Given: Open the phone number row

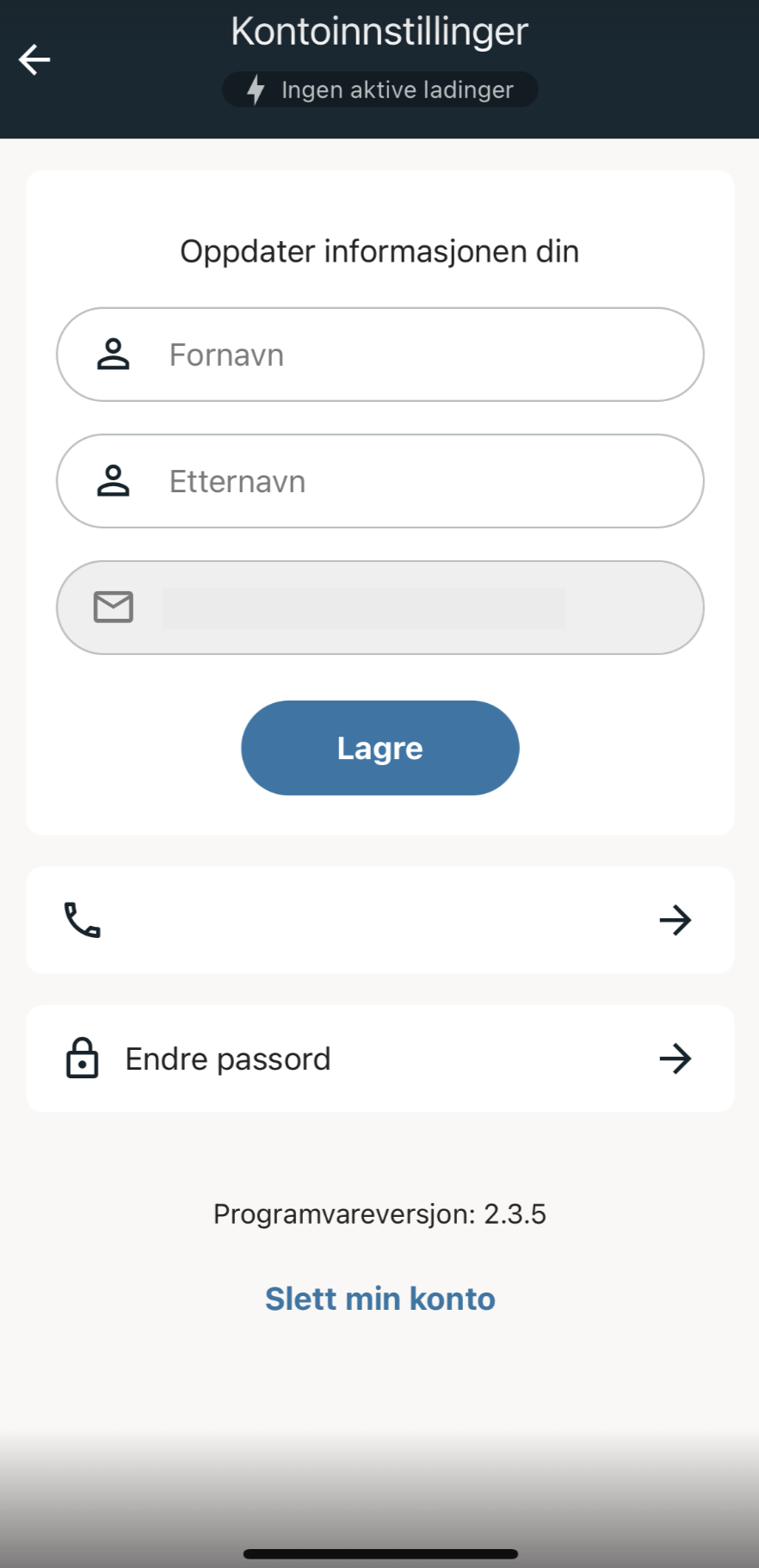Looking at the screenshot, I should [x=380, y=920].
